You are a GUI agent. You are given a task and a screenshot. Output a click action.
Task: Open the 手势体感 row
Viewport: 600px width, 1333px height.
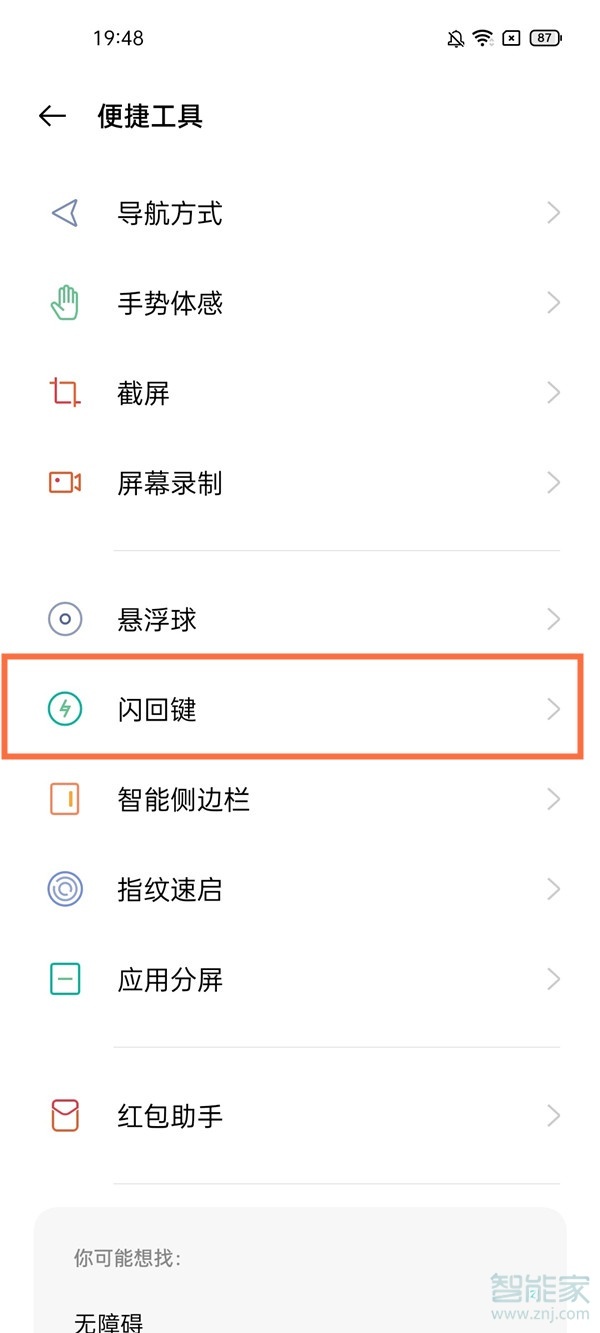300,303
